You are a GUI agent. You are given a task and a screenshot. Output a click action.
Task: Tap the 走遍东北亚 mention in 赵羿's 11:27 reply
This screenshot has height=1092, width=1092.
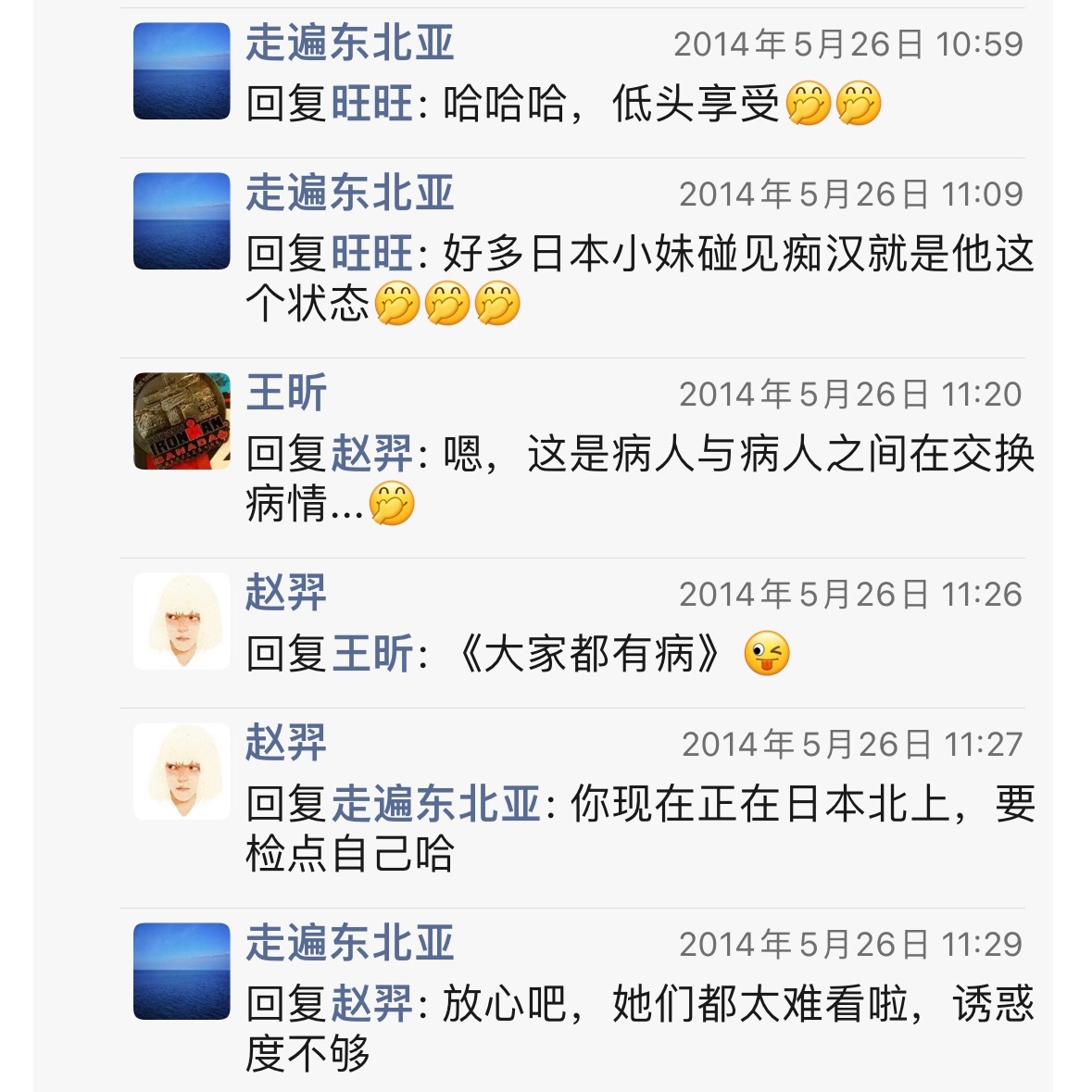[435, 804]
